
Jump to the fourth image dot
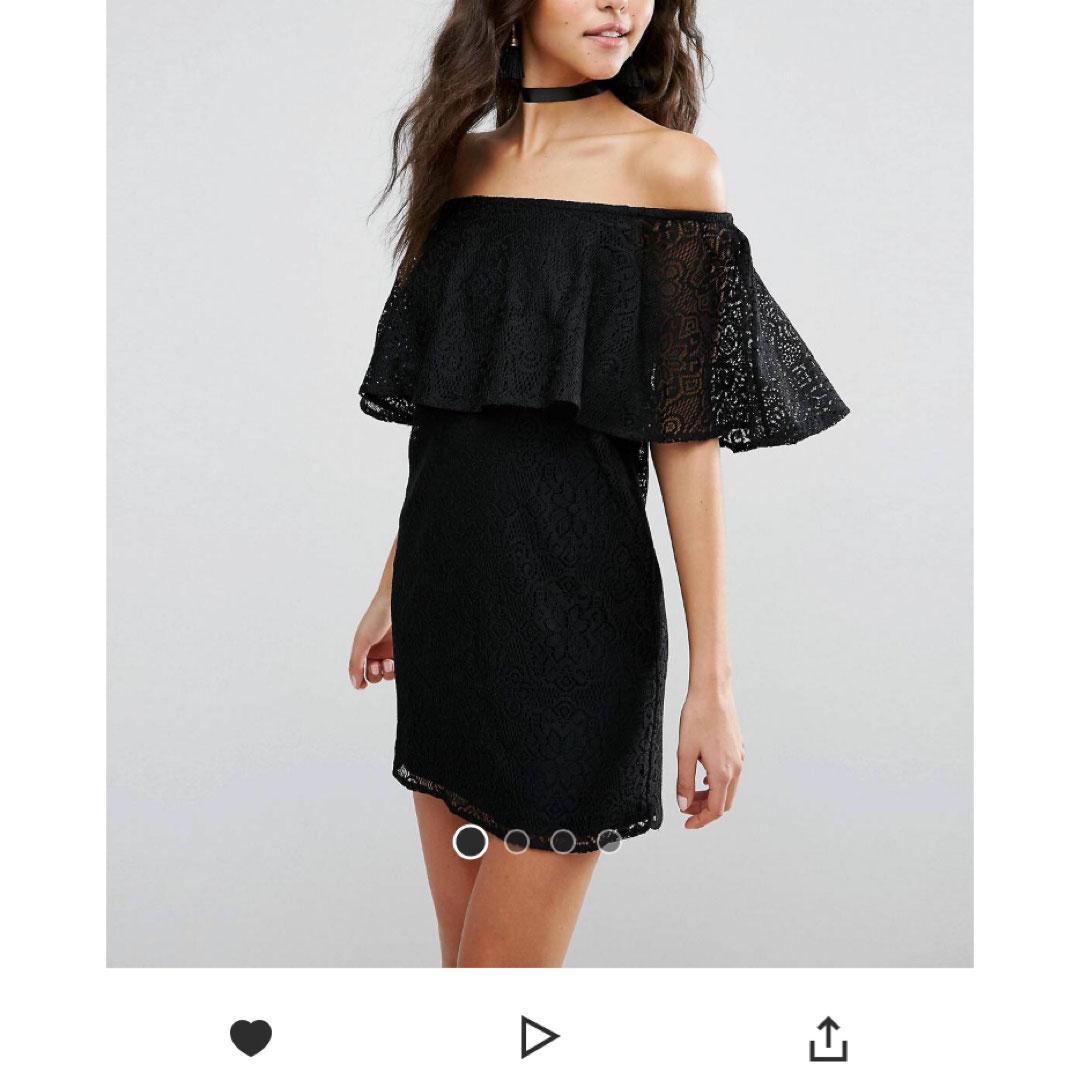point(609,842)
